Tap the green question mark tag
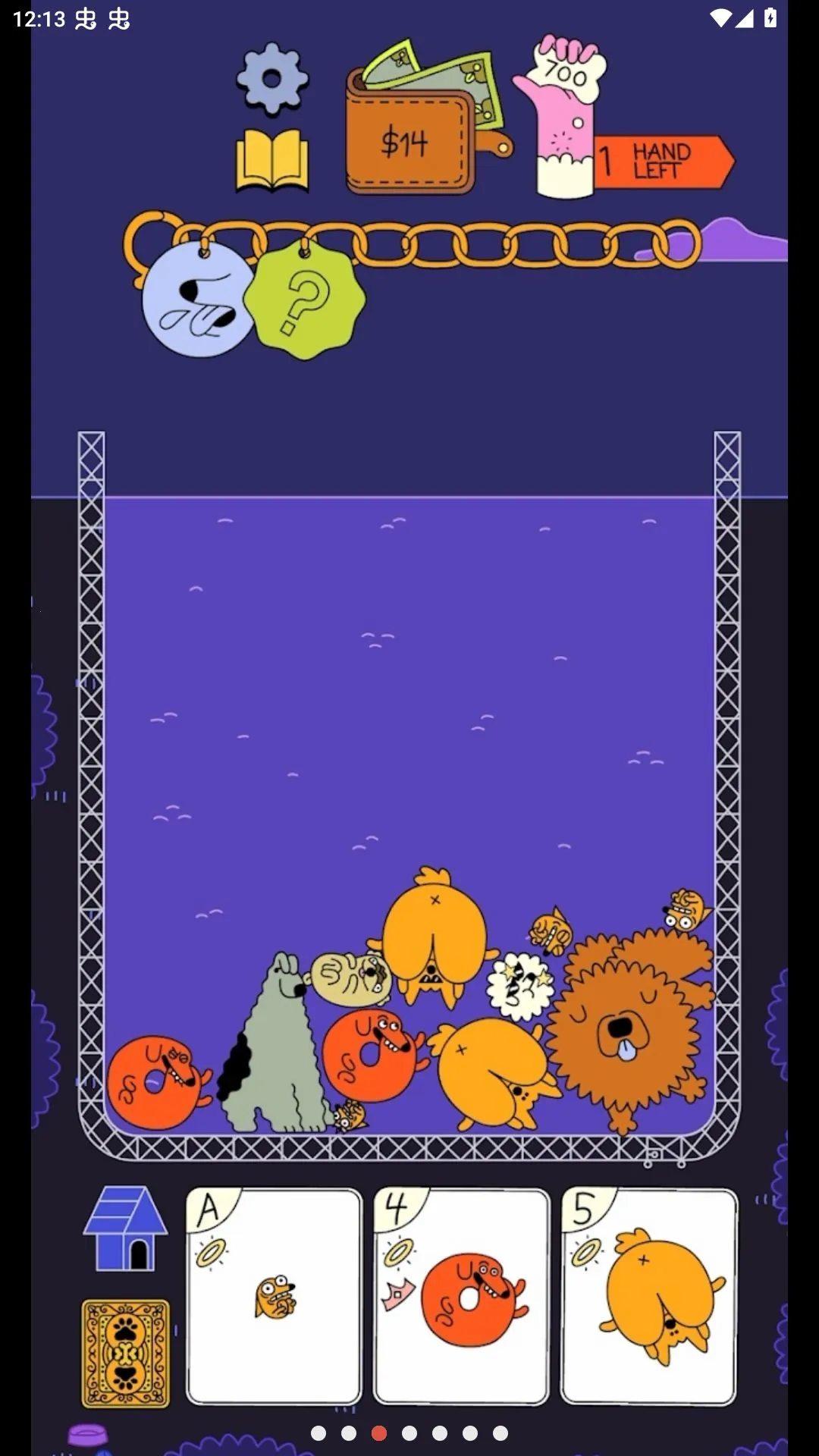The width and height of the screenshot is (819, 1456). [x=305, y=300]
